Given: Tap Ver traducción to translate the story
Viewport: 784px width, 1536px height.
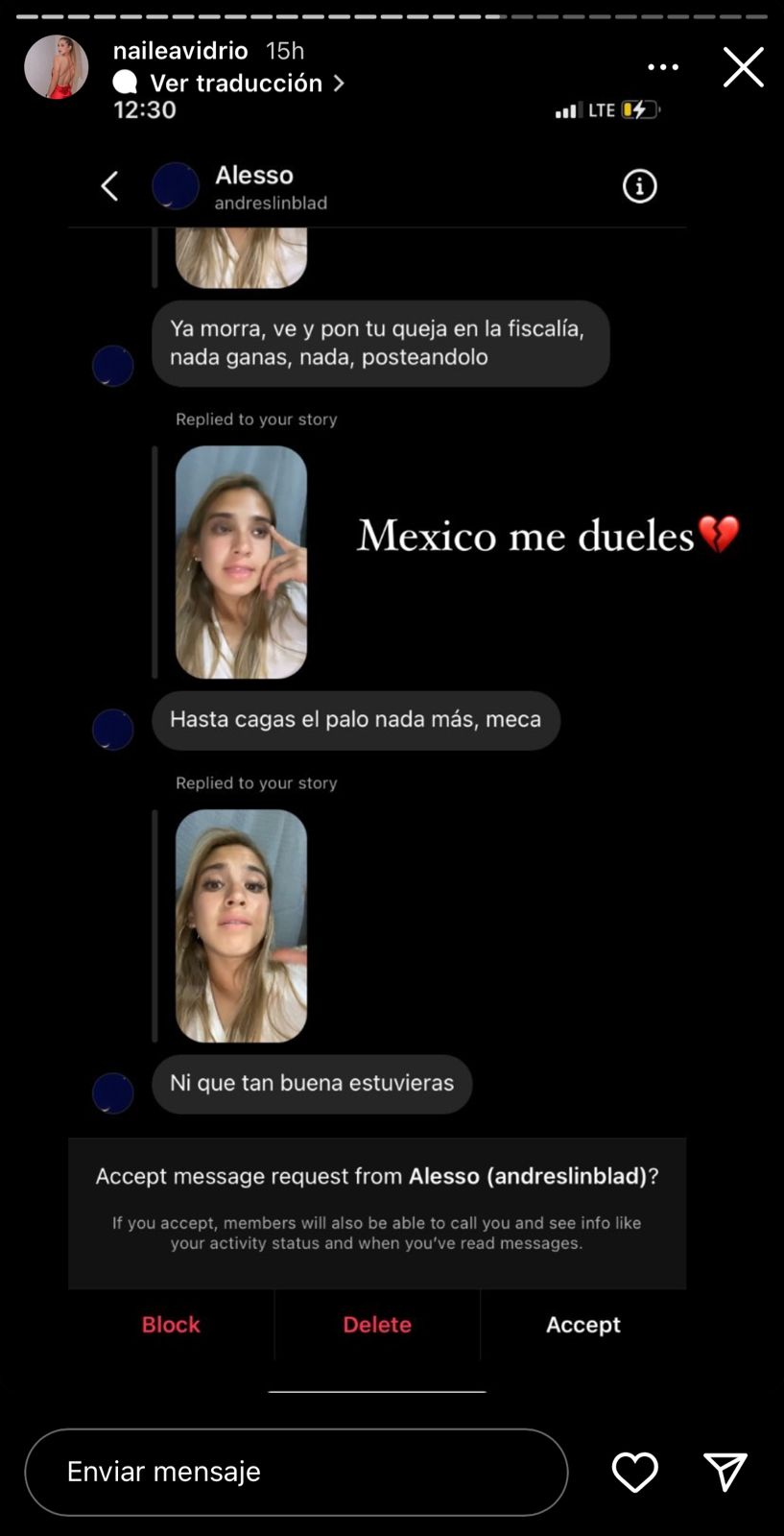Looking at the screenshot, I should (x=236, y=84).
